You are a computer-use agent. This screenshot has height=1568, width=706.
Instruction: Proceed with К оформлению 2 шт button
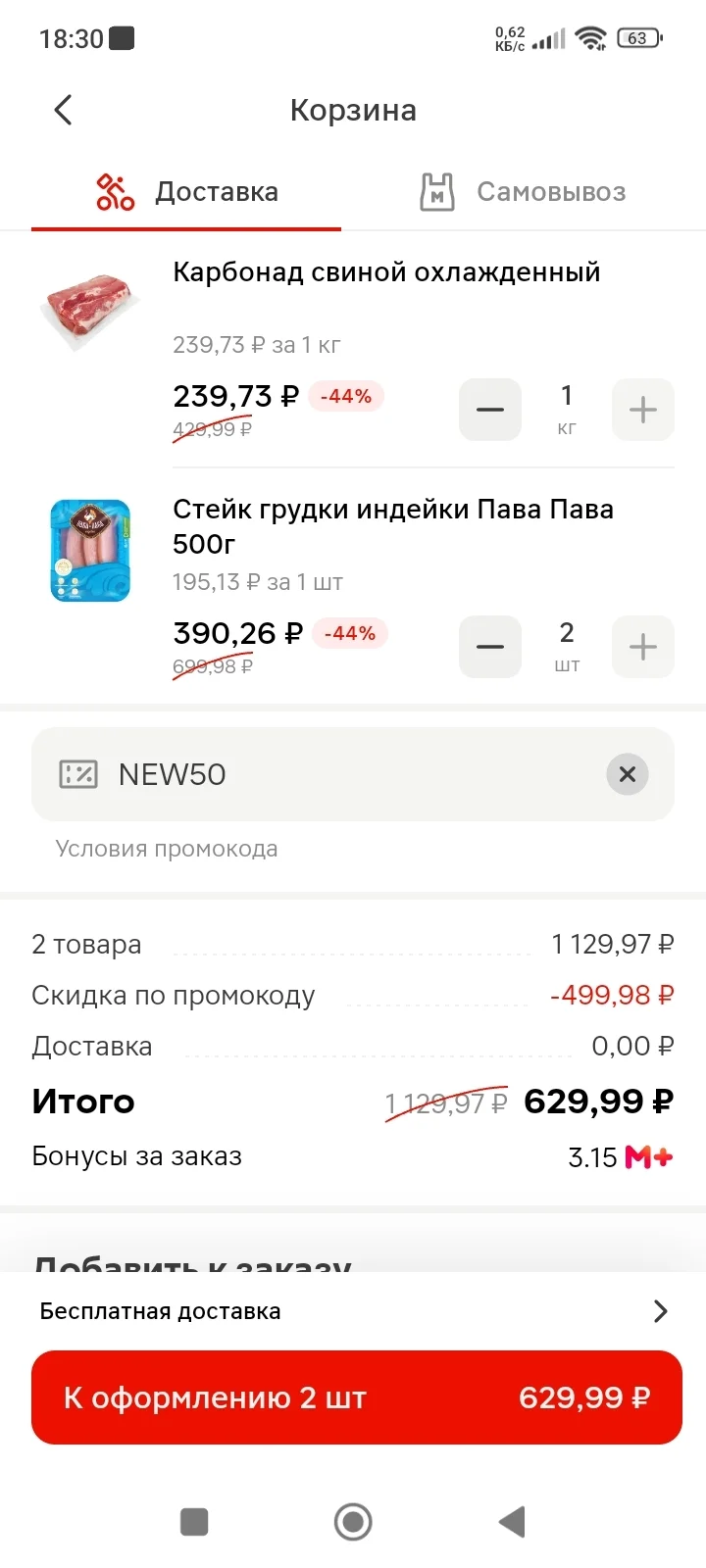(x=357, y=1397)
